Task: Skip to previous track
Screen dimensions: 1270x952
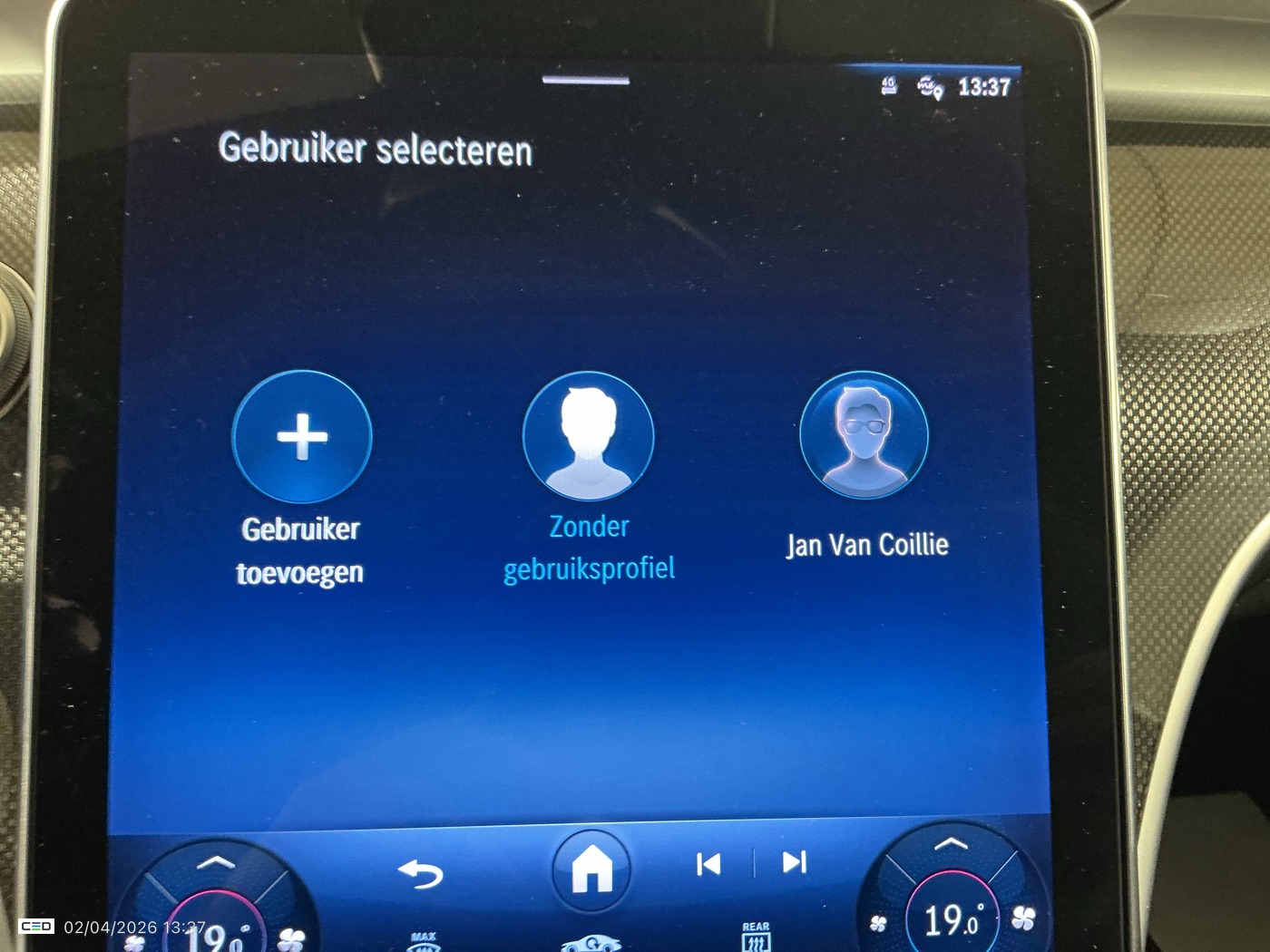Action: (x=708, y=864)
